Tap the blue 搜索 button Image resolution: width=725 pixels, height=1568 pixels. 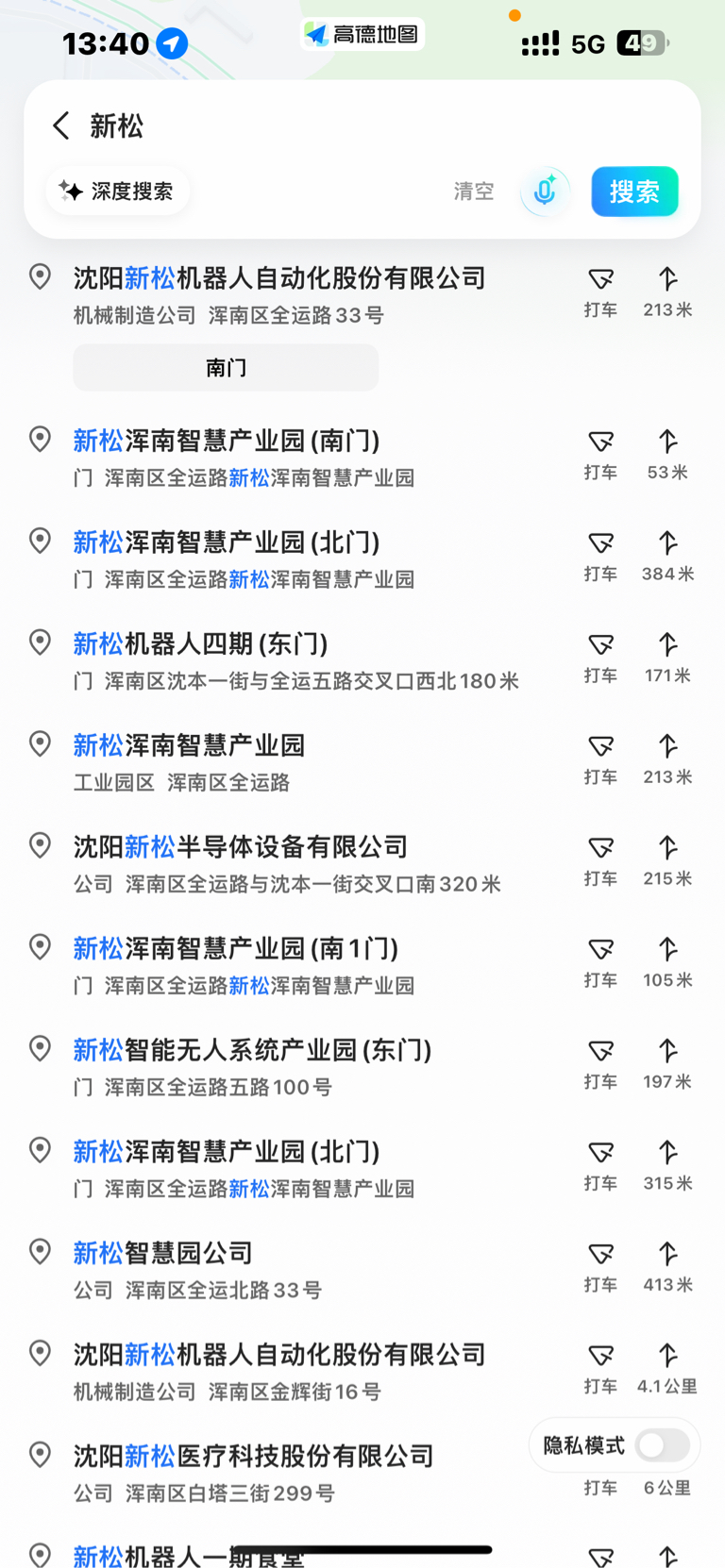click(634, 192)
